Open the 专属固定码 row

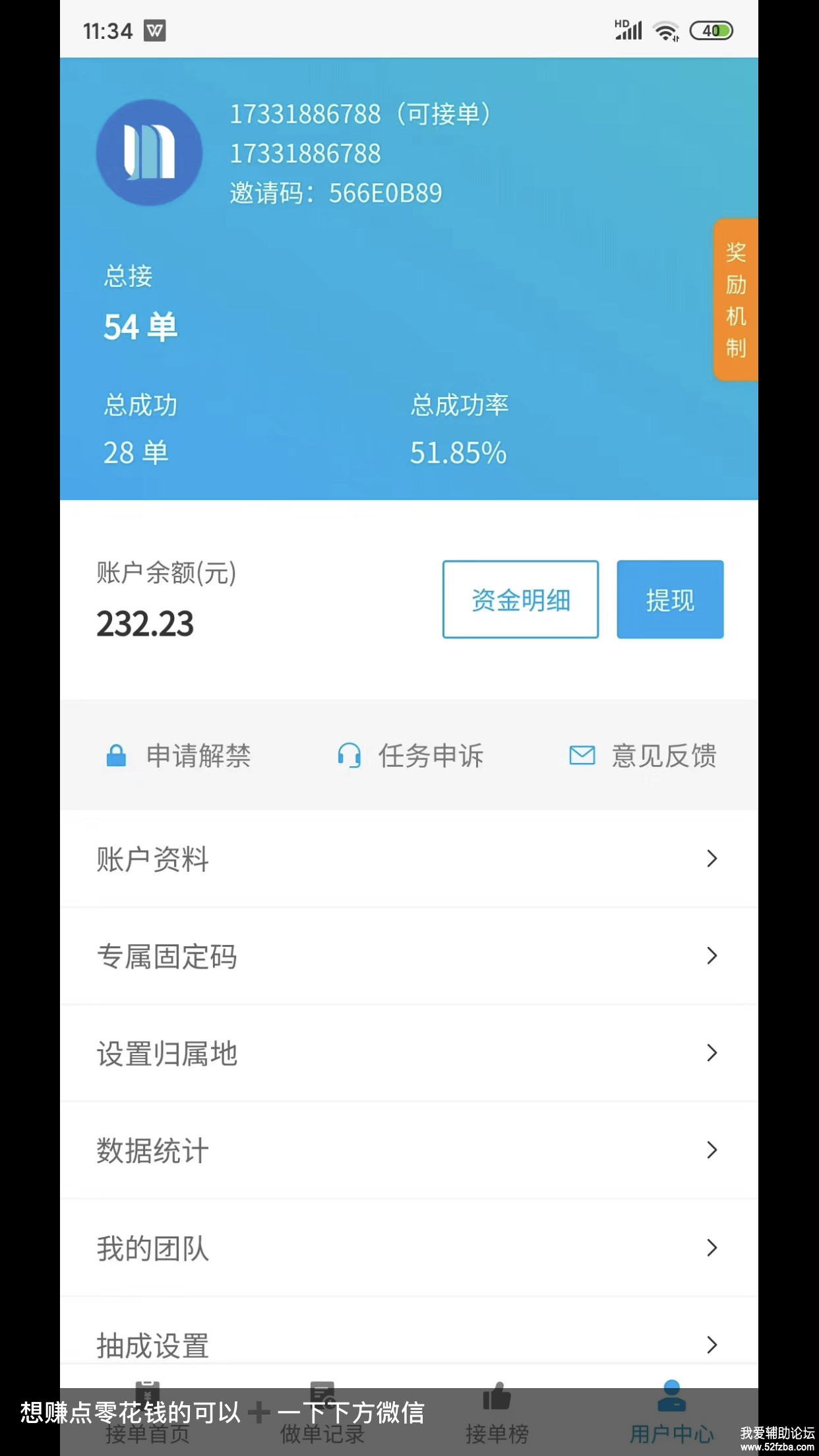tap(409, 956)
